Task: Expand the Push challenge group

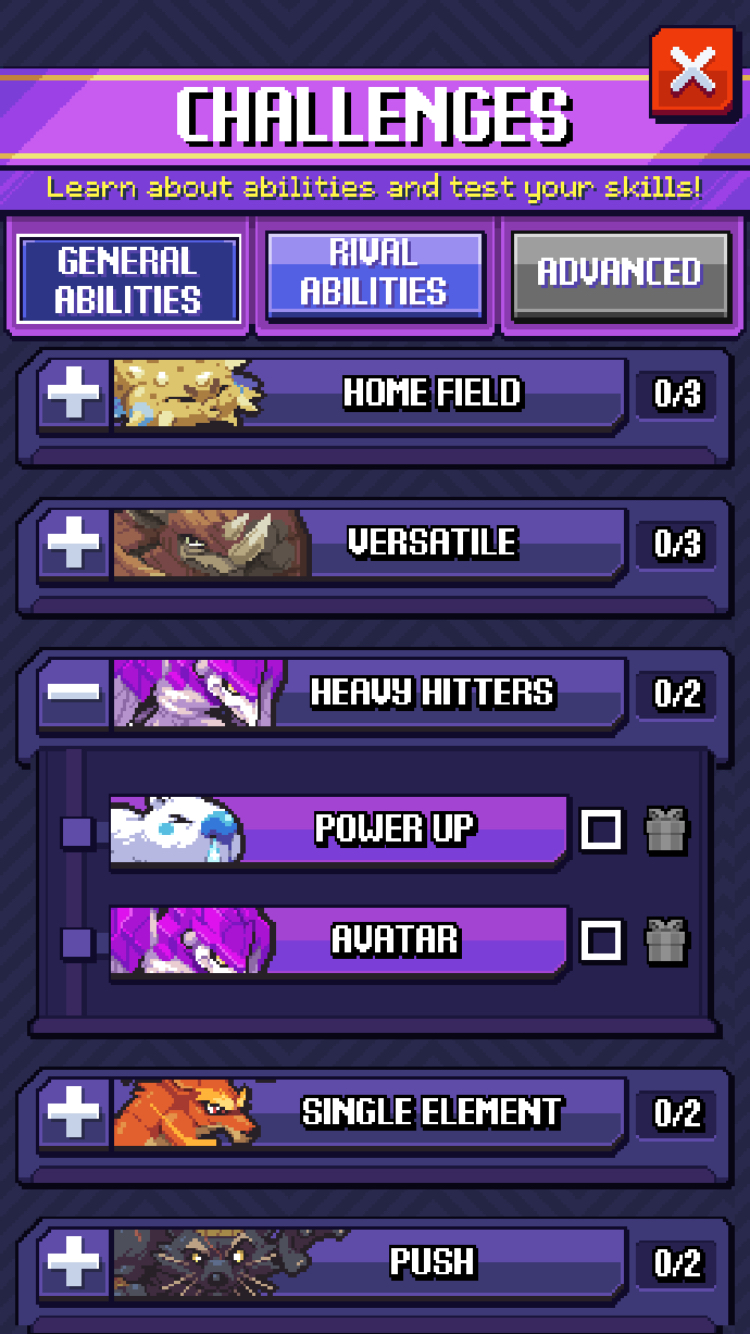Action: click(x=74, y=1262)
